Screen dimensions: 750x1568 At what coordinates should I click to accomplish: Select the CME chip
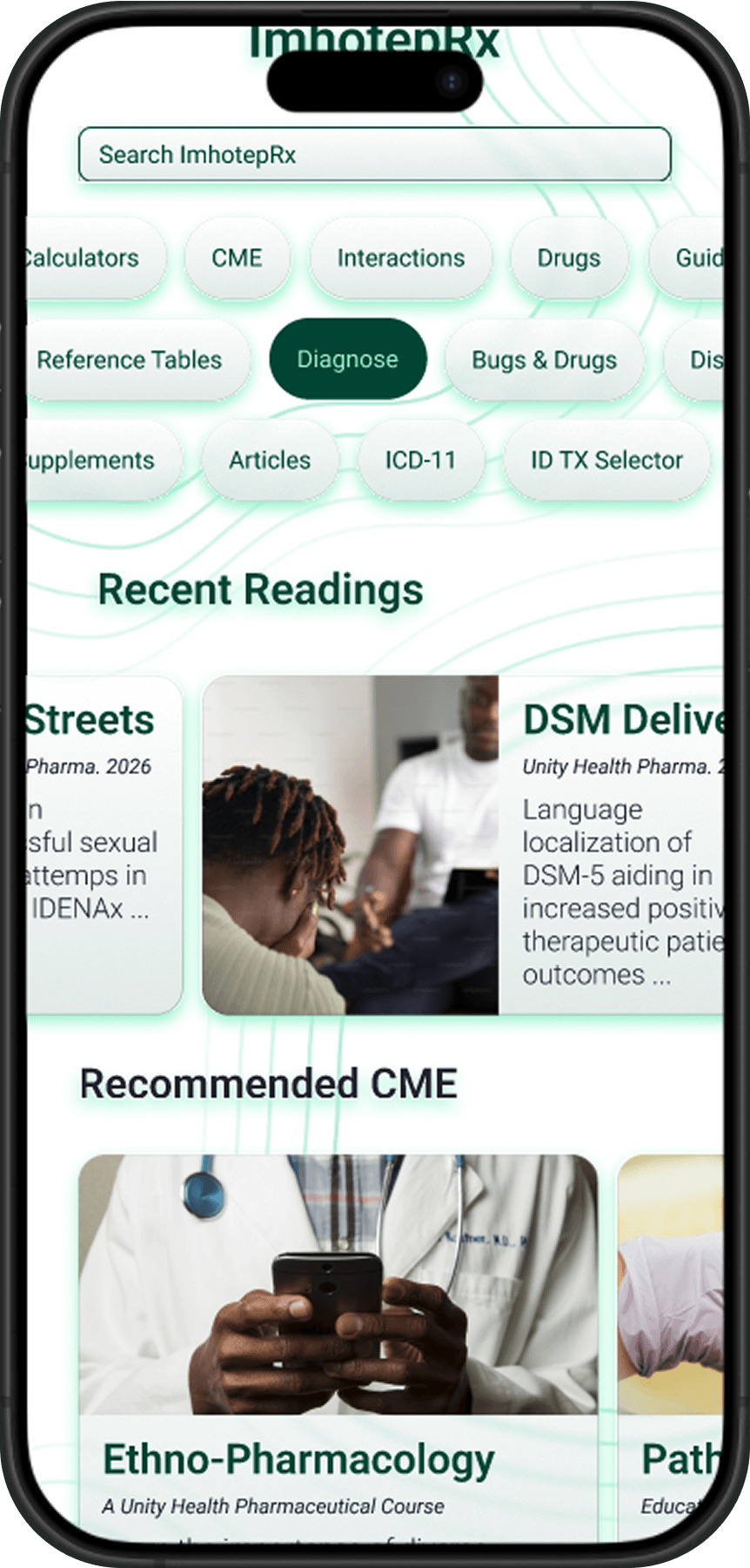pyautogui.click(x=237, y=258)
